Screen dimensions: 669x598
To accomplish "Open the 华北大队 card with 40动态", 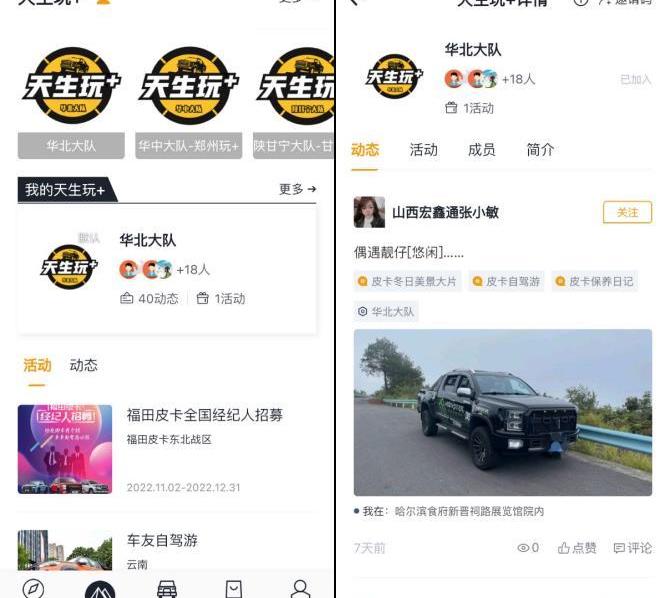I will tap(167, 268).
